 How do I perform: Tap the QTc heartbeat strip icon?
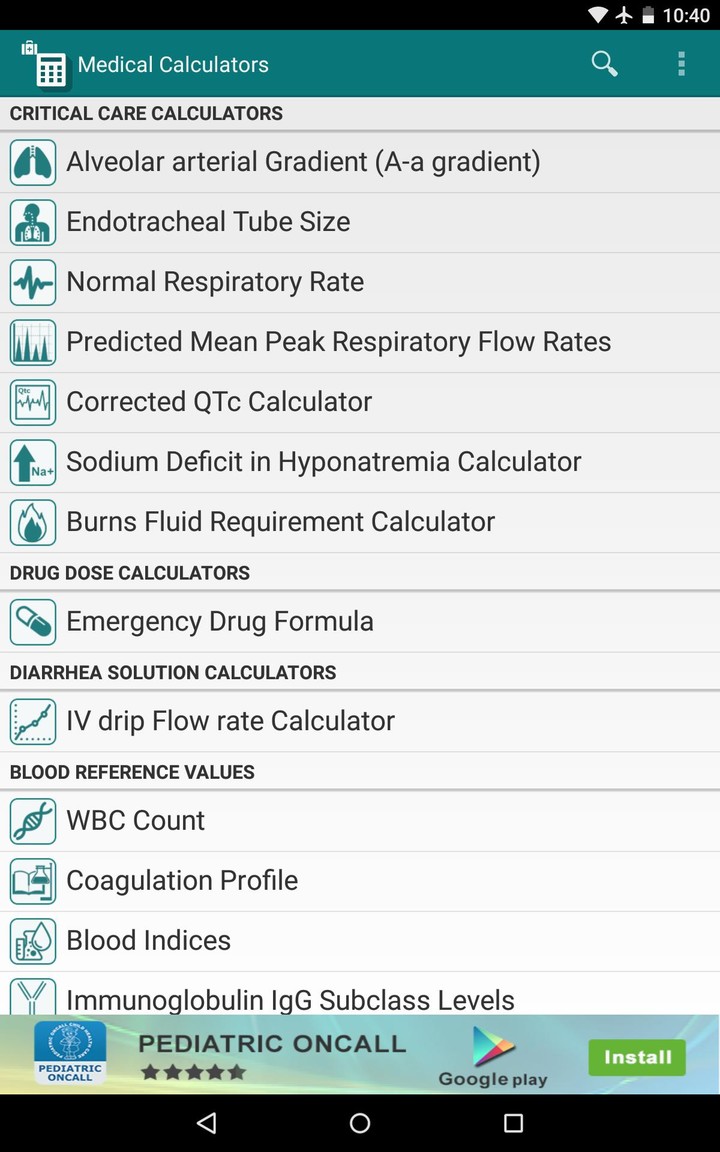coord(32,401)
